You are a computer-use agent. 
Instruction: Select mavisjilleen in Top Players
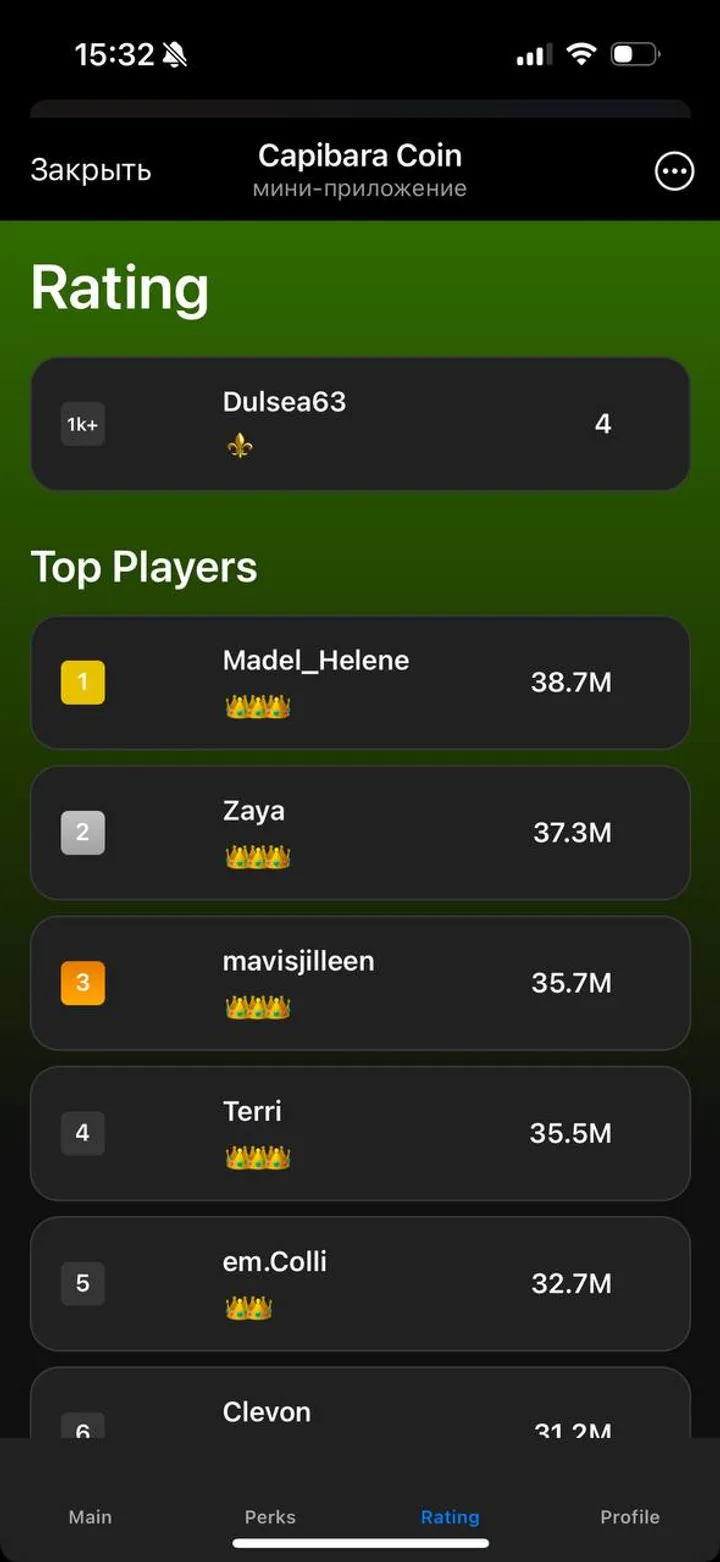(x=360, y=983)
